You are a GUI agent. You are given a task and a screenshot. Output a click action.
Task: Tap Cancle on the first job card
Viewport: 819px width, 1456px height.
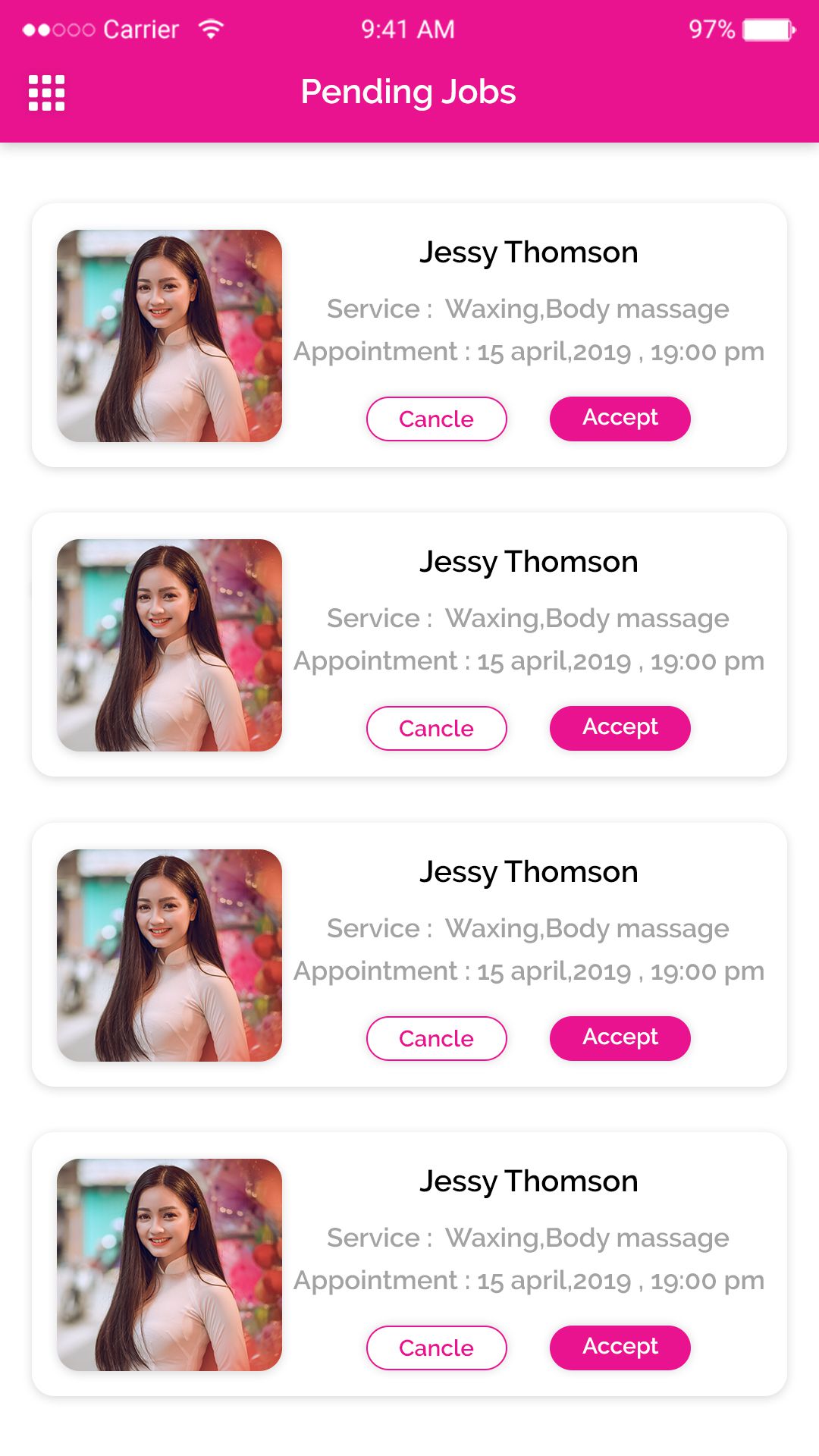click(x=436, y=419)
